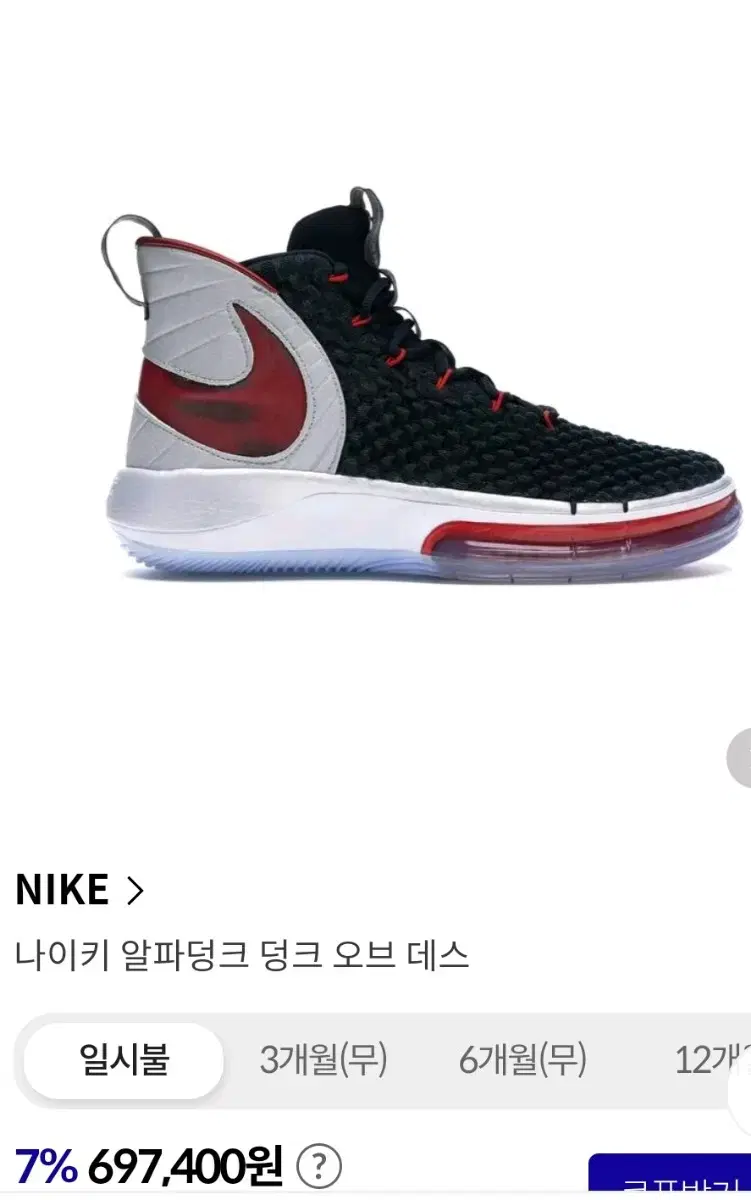Tap the NIKE header to view brand page

click(x=62, y=889)
